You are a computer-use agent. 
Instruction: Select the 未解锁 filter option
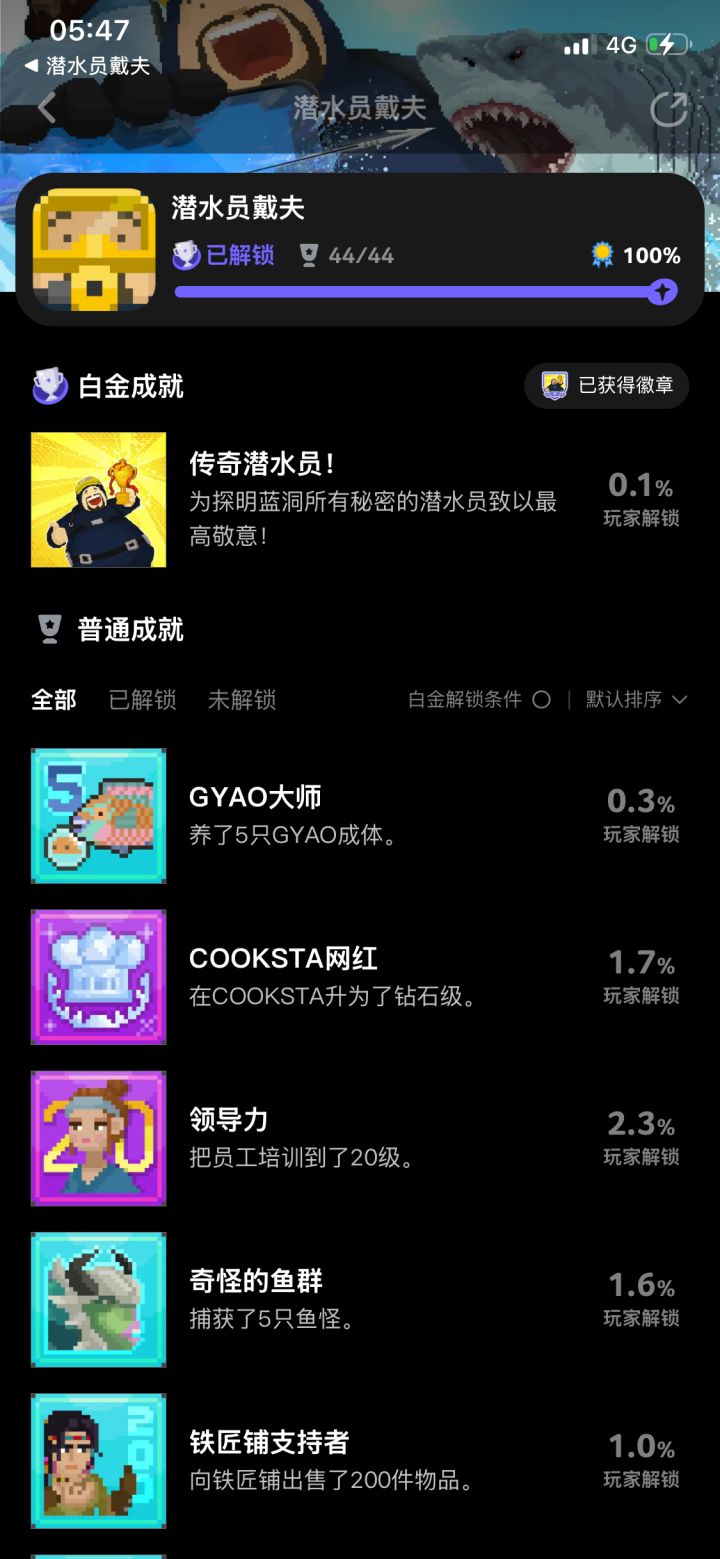coord(241,700)
